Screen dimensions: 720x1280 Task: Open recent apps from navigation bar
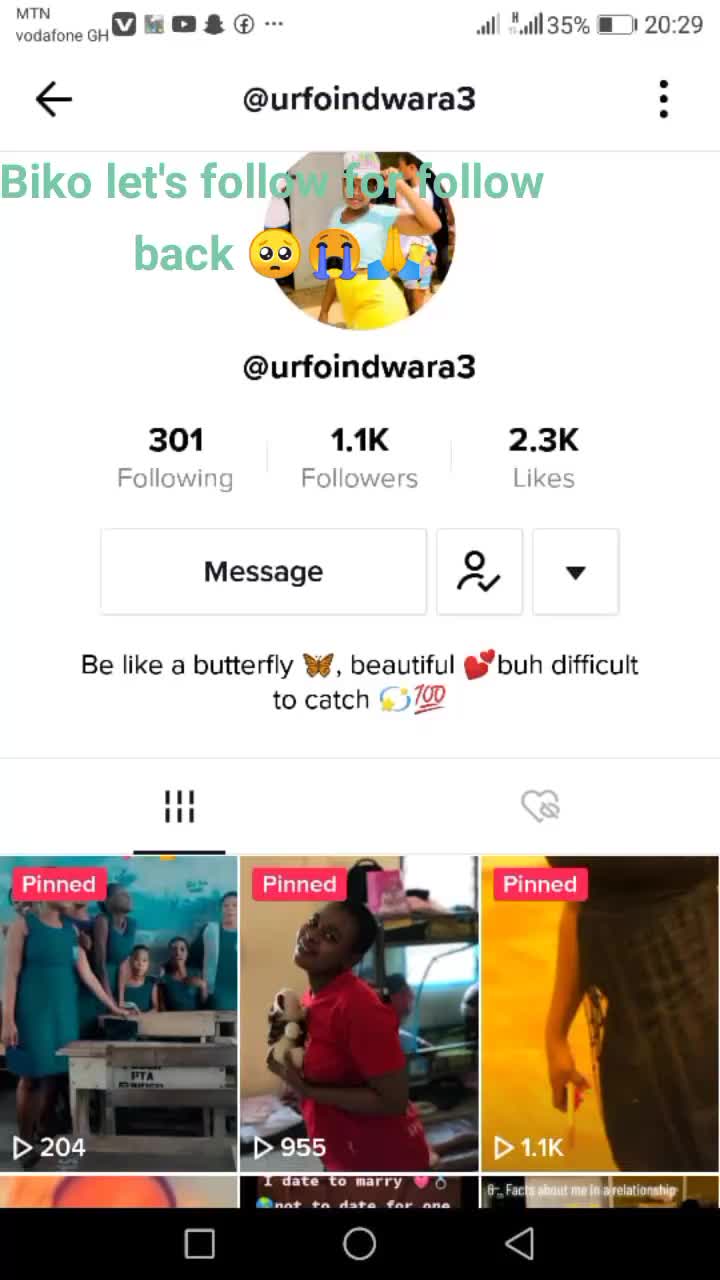click(x=200, y=1244)
